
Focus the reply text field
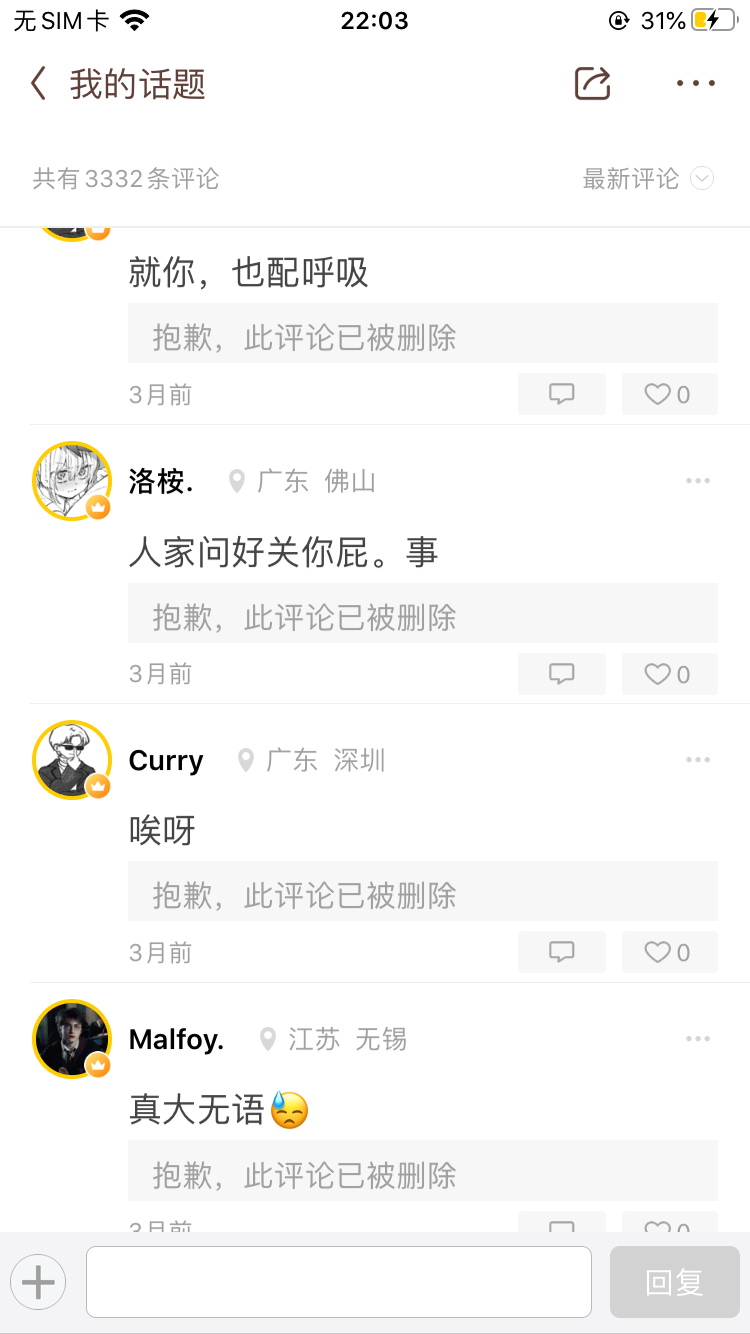click(x=338, y=1281)
